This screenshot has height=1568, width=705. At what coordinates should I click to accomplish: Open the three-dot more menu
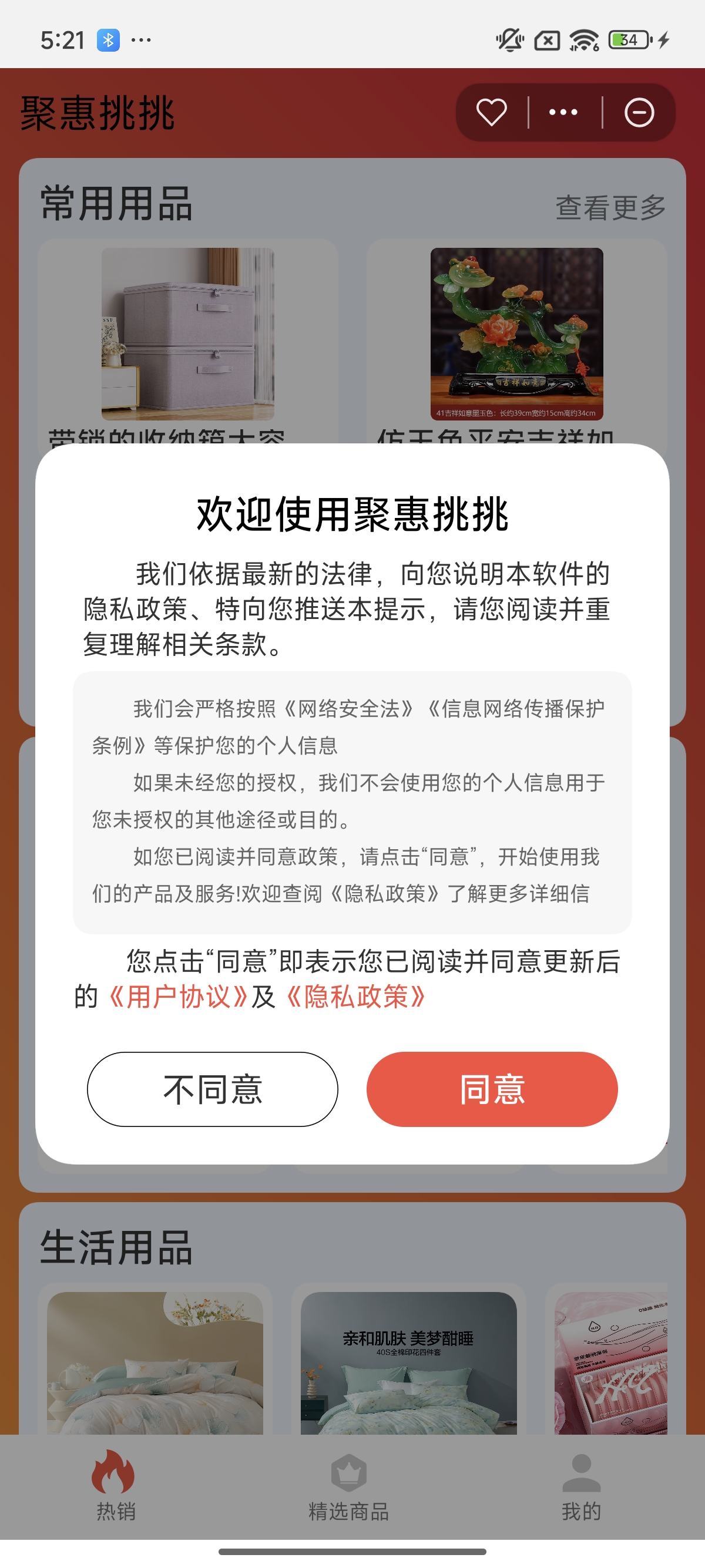[x=563, y=113]
